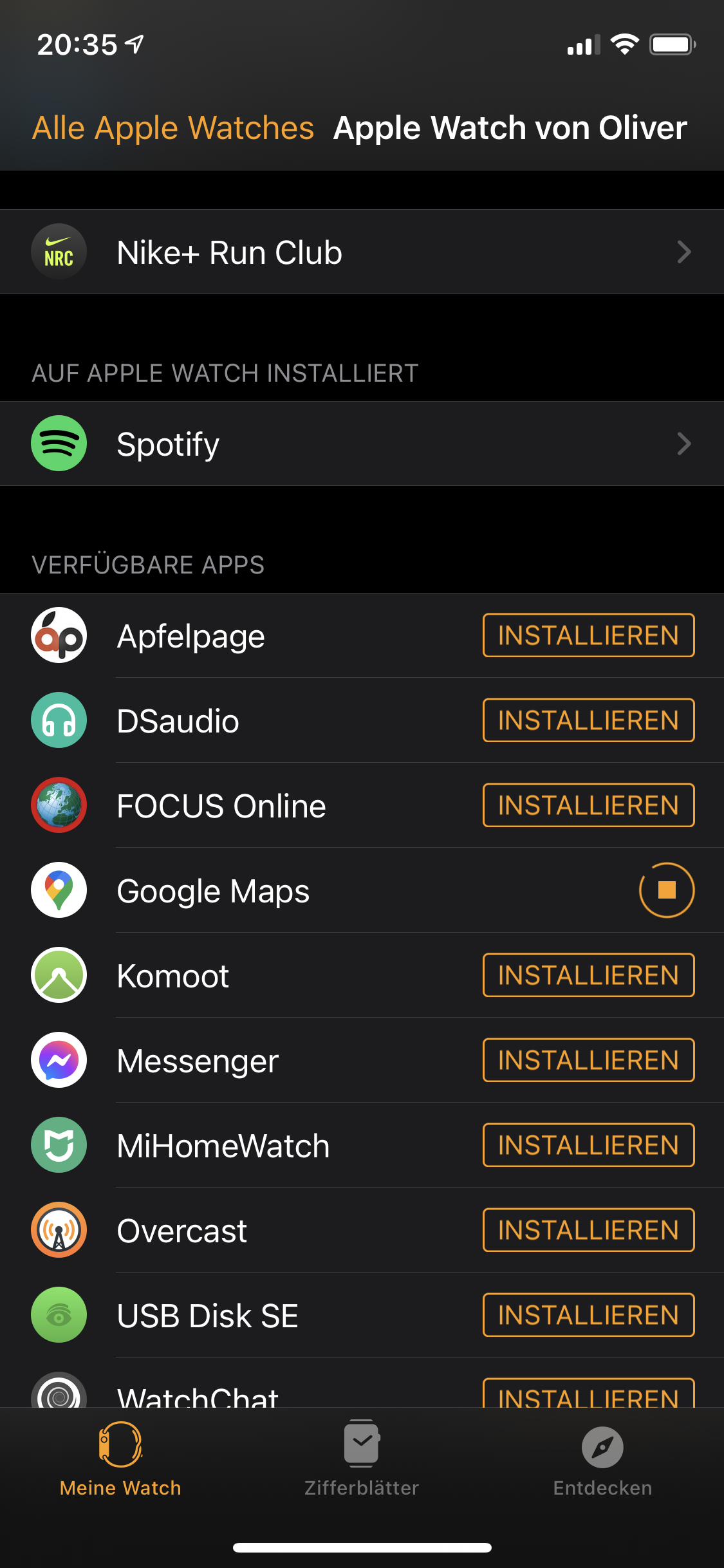
Task: Tap Installieren for Overcast
Action: [588, 1231]
